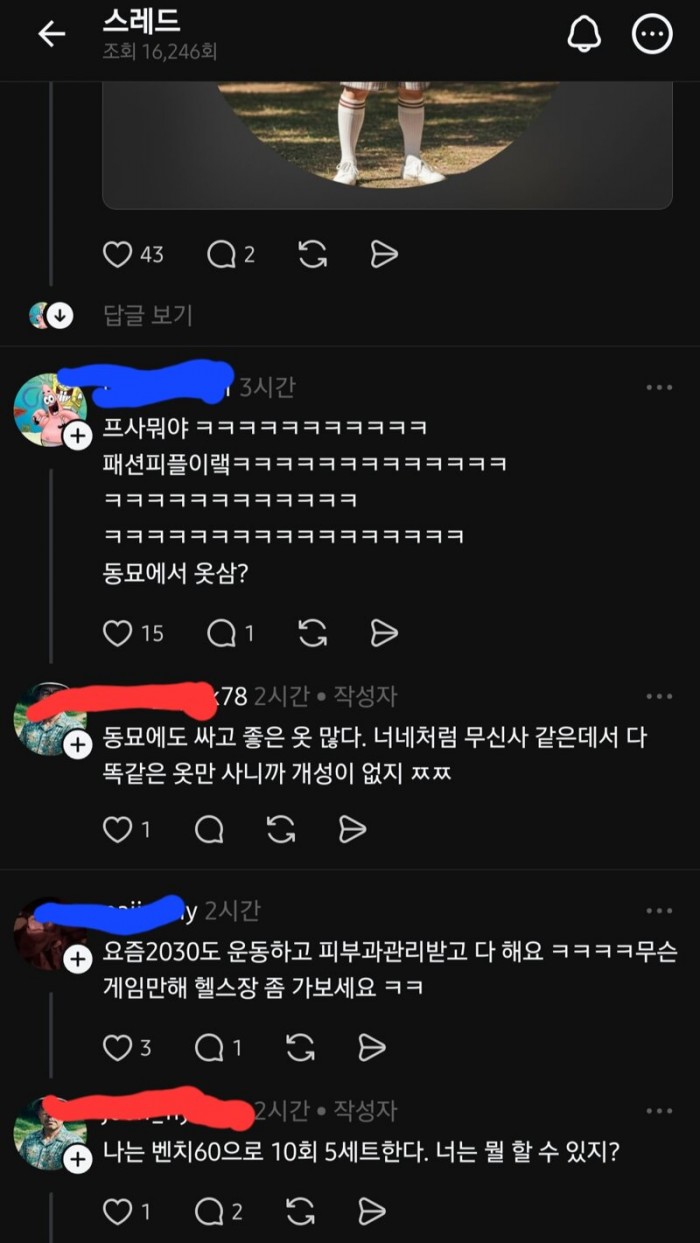
Task: Like the 동묘에도 싸고 좋은 옷 comment
Action: [x=118, y=828]
